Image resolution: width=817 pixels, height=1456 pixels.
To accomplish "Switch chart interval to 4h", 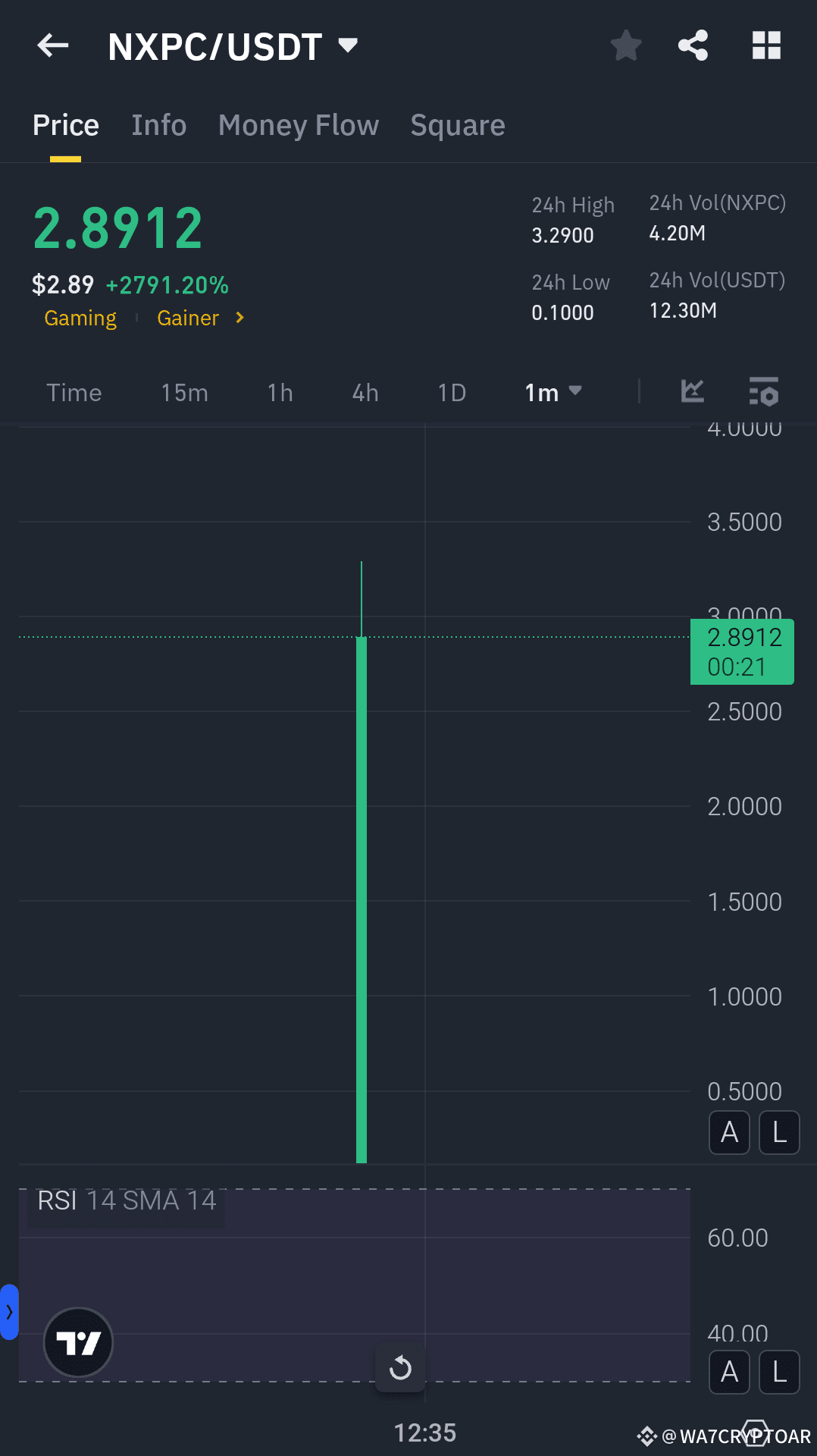I will [x=365, y=392].
